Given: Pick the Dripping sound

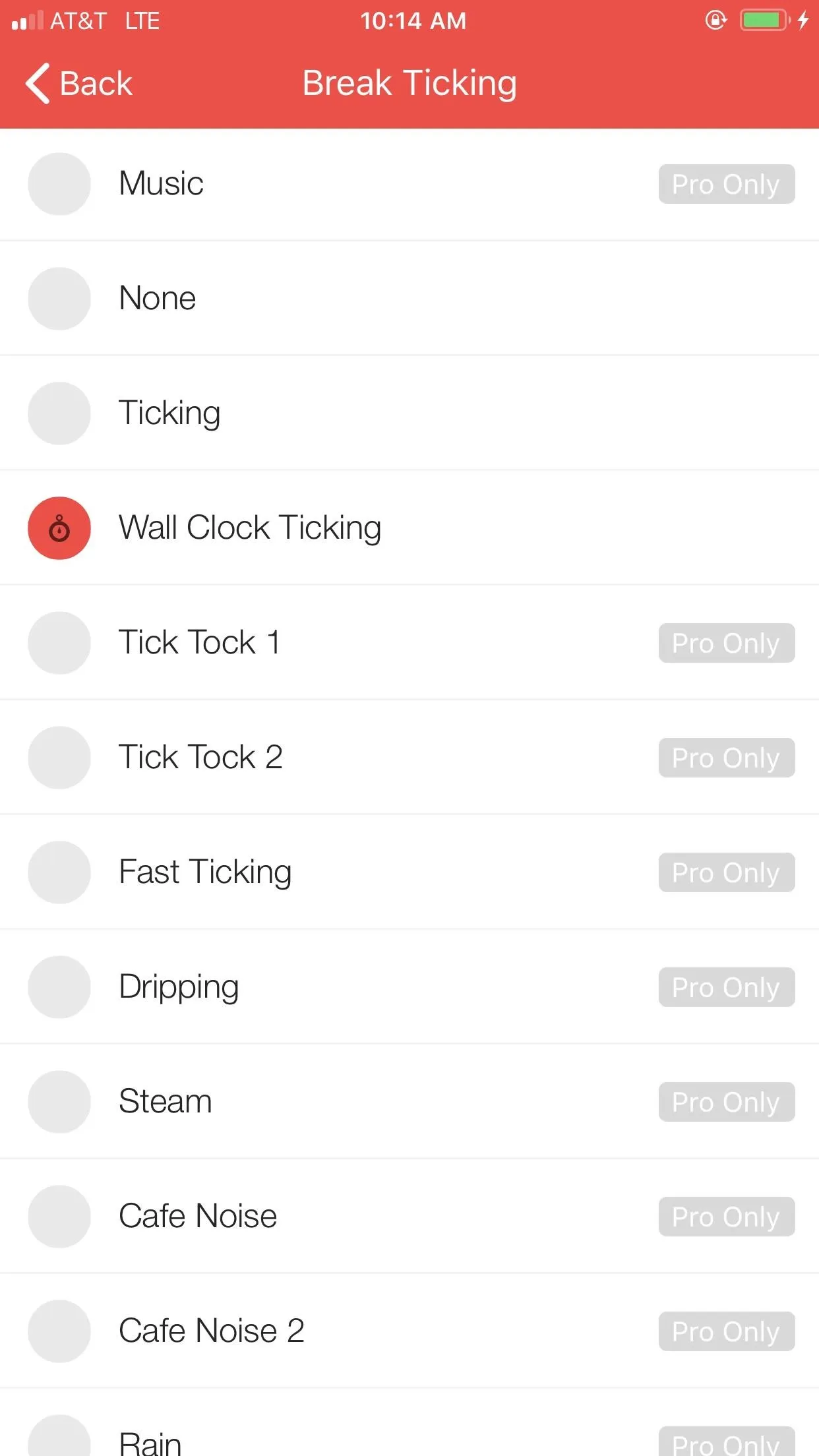Looking at the screenshot, I should (x=409, y=987).
